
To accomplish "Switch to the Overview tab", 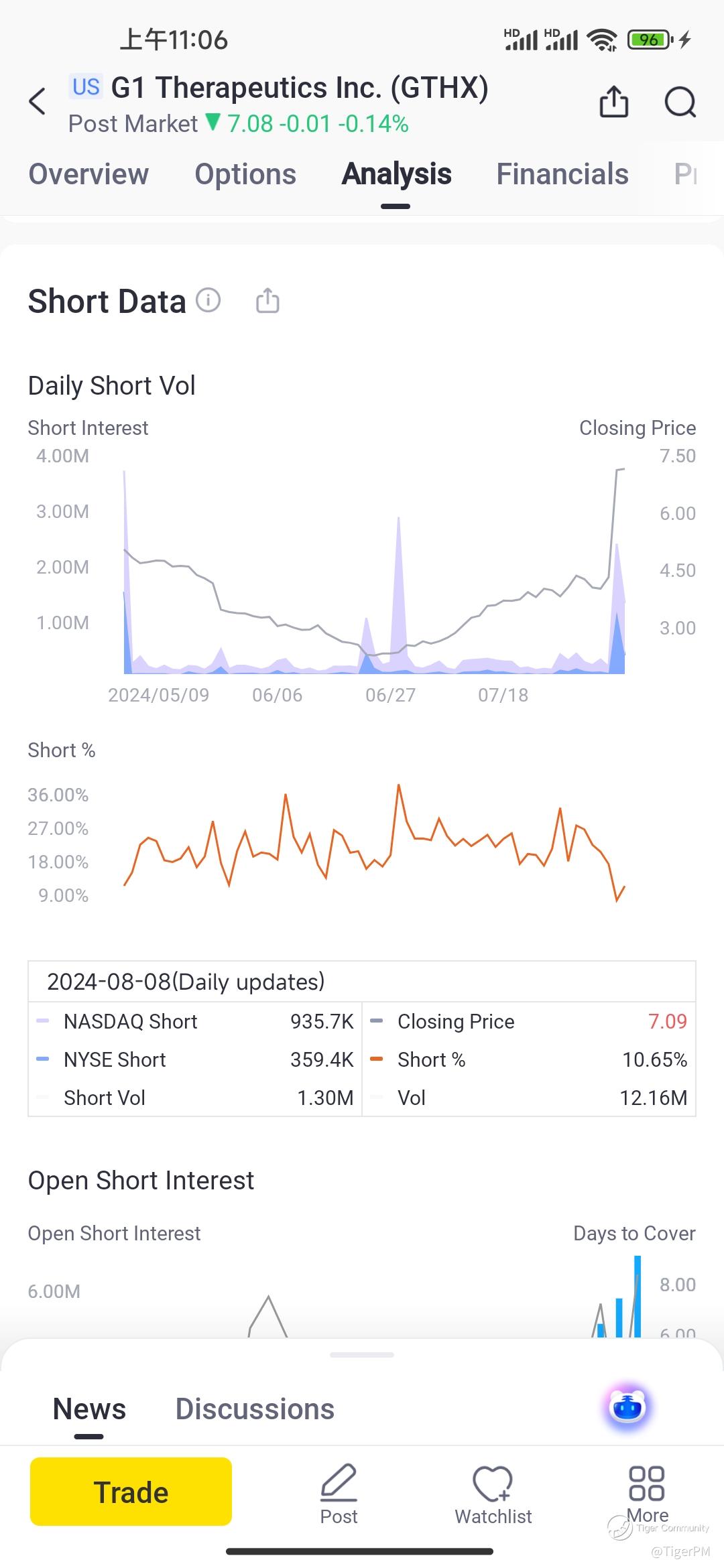I will tap(88, 174).
